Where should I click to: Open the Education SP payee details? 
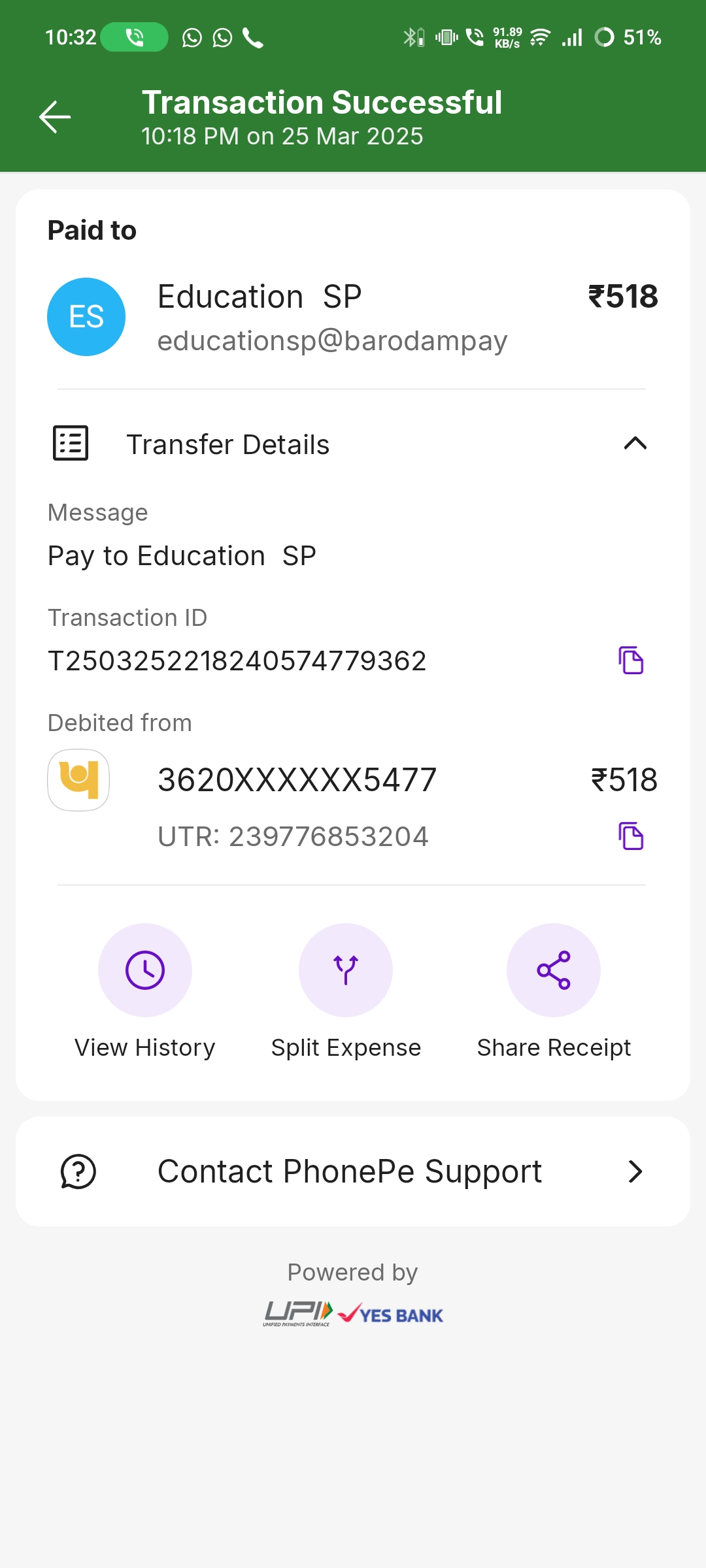353,317
